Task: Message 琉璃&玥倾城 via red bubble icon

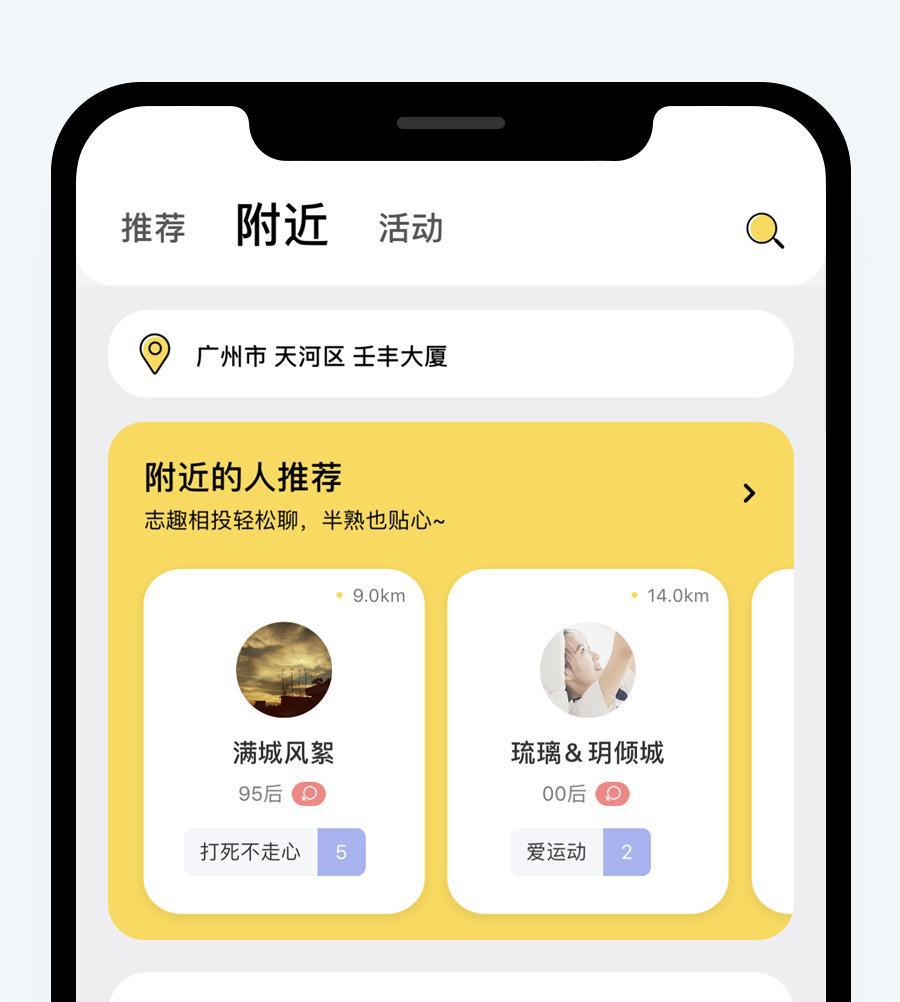Action: coord(613,794)
